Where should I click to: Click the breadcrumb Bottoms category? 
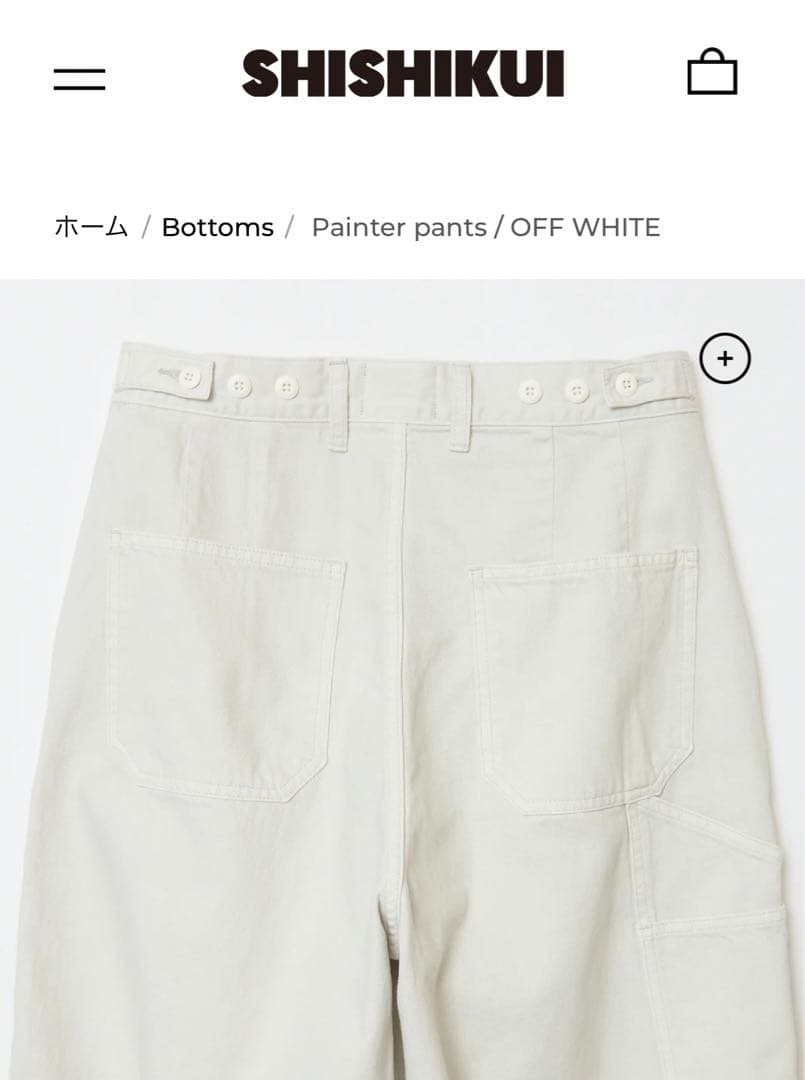click(x=219, y=227)
